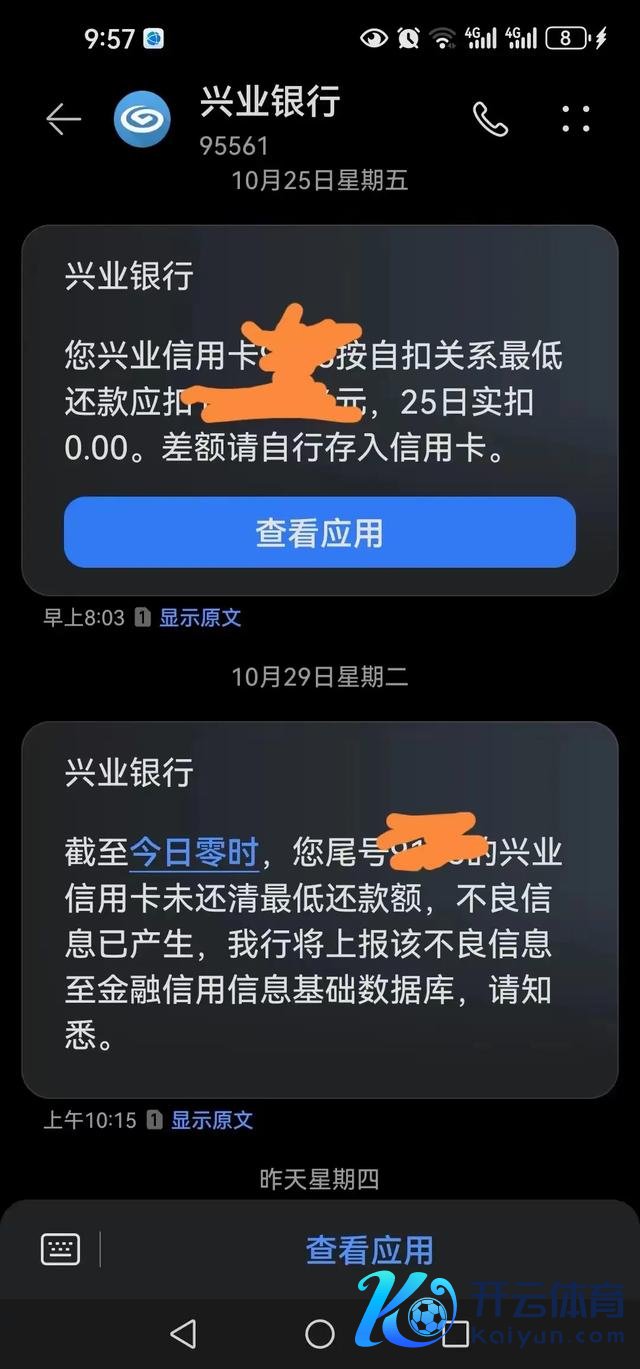This screenshot has width=640, height=1369.
Task: Go back from the 兴业银行 conversation
Action: click(63, 120)
